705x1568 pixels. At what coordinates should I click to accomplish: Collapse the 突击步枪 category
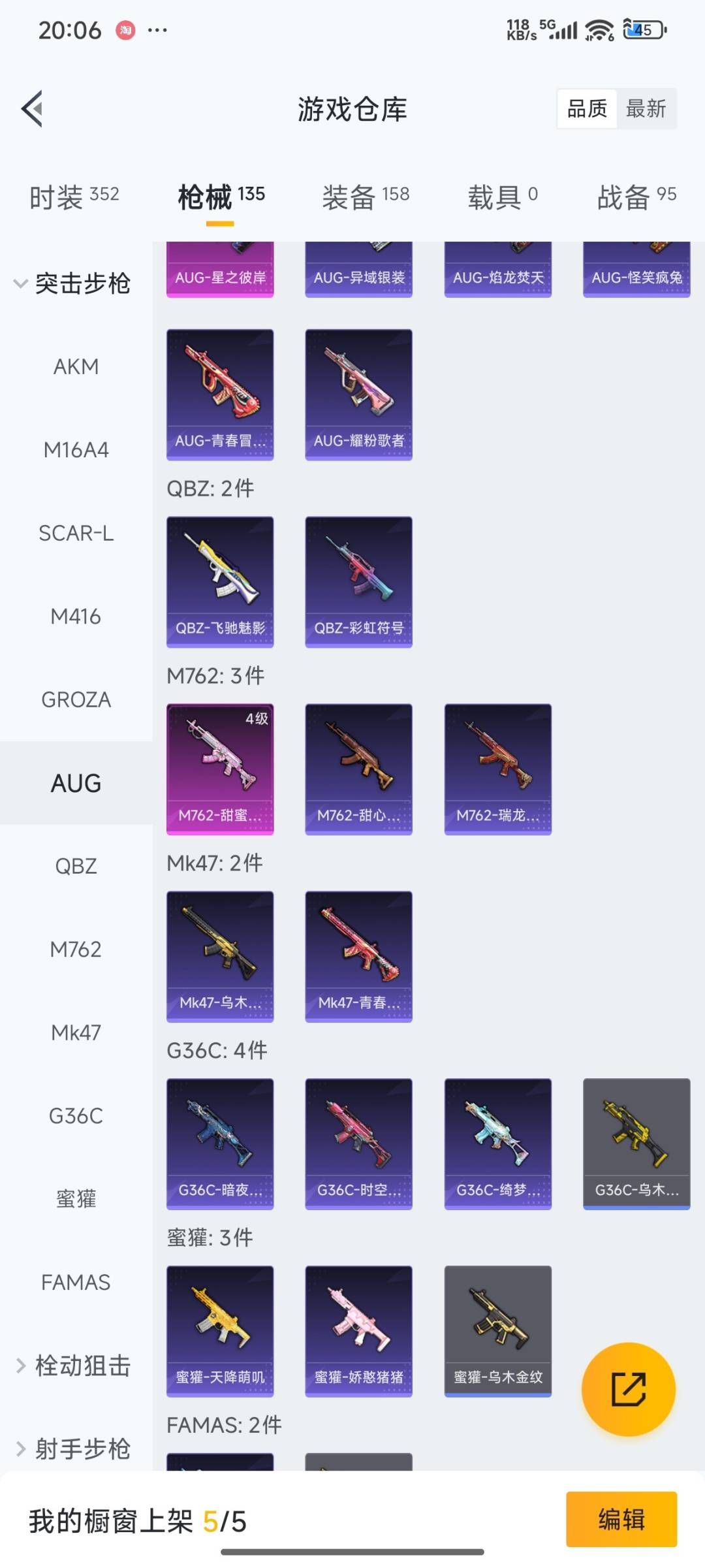click(x=72, y=283)
